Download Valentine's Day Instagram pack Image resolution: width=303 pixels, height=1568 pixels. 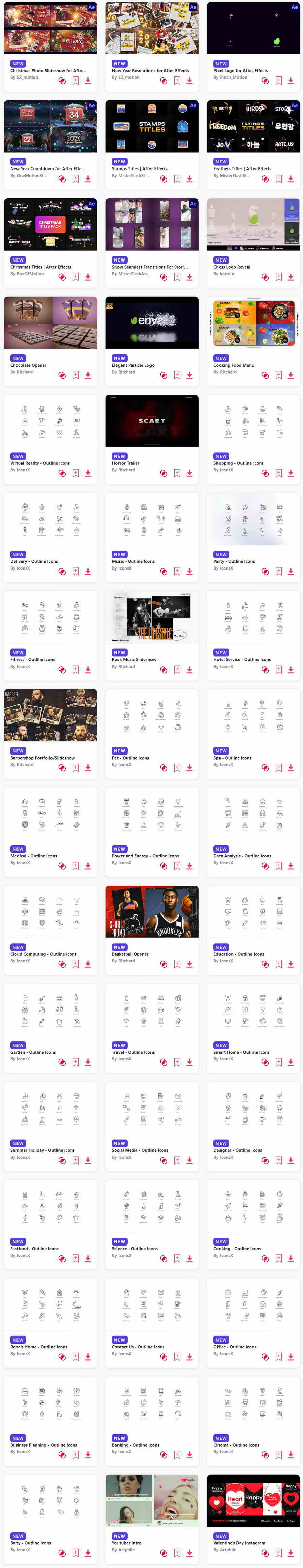291,1553
